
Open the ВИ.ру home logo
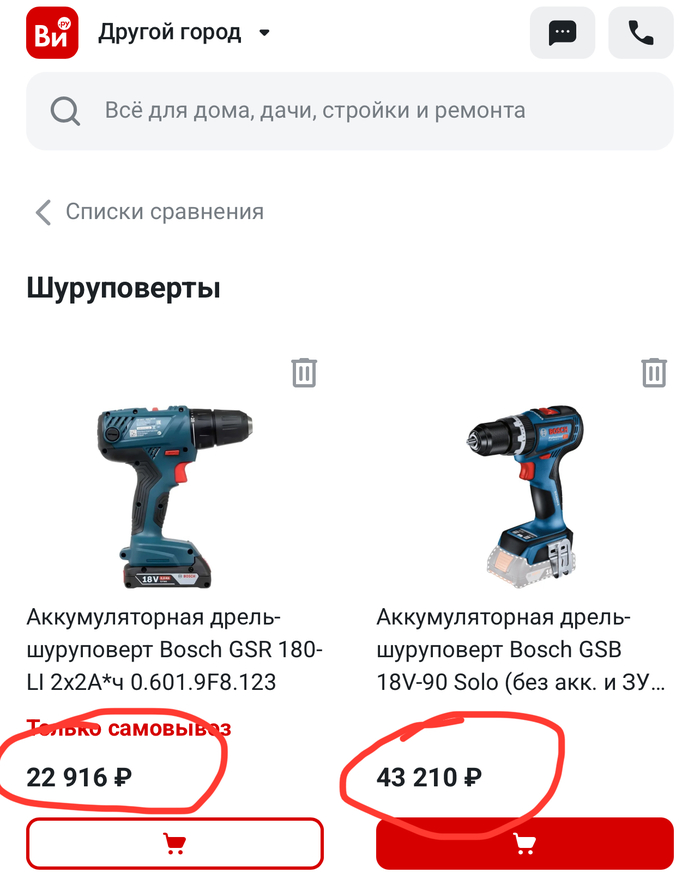point(52,33)
